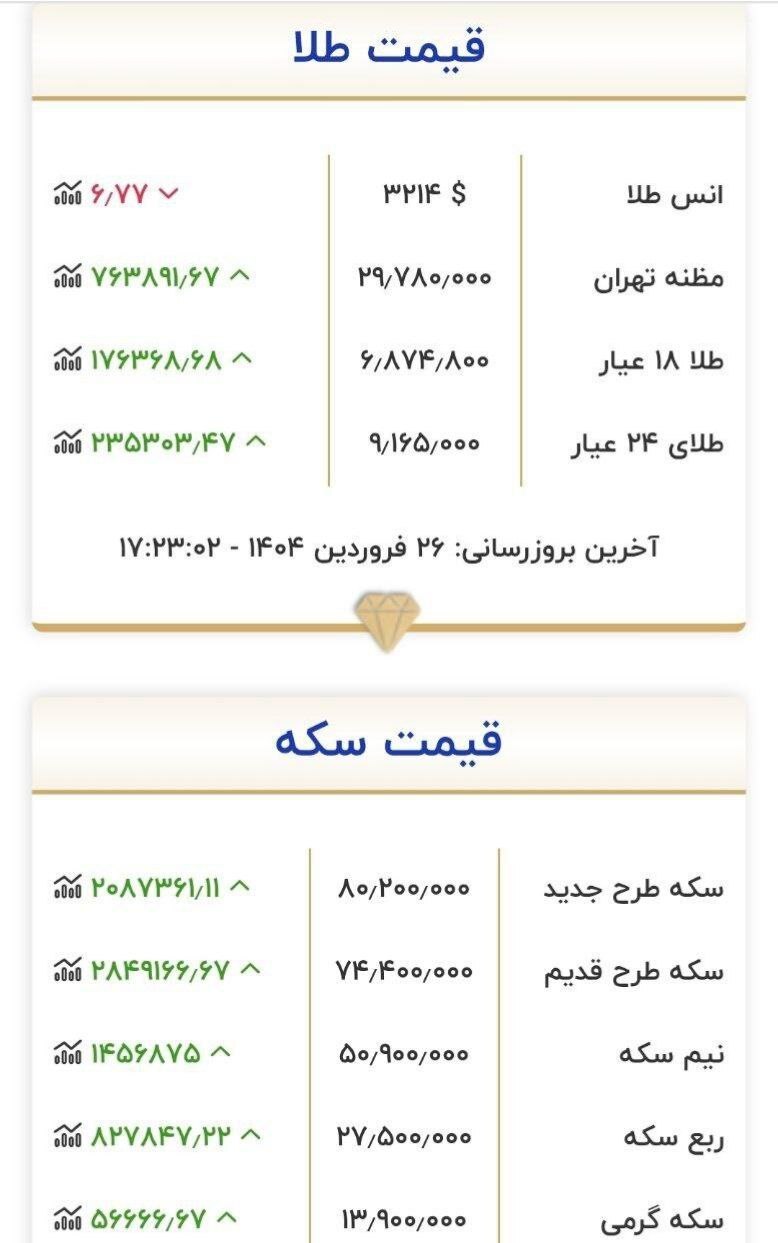Show the chart for ربع سکه

67,1135
